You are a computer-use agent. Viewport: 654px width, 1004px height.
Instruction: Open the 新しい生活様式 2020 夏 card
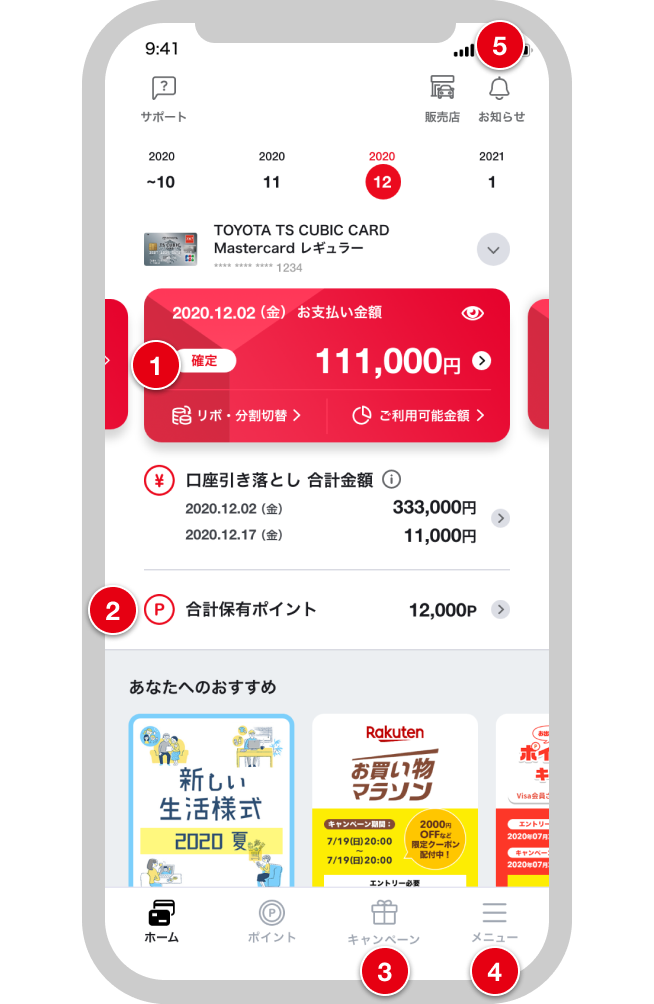pos(211,800)
